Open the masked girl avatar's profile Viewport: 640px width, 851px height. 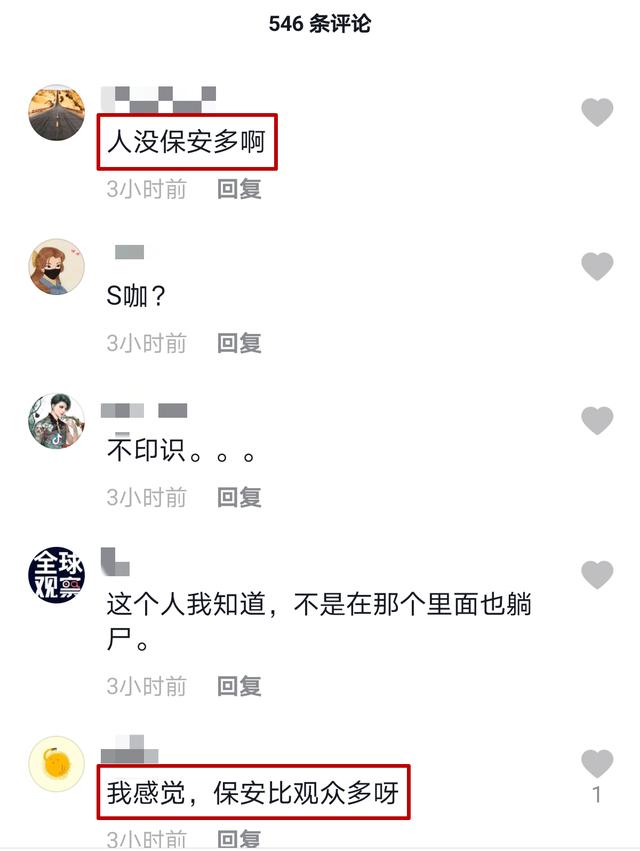pos(56,267)
